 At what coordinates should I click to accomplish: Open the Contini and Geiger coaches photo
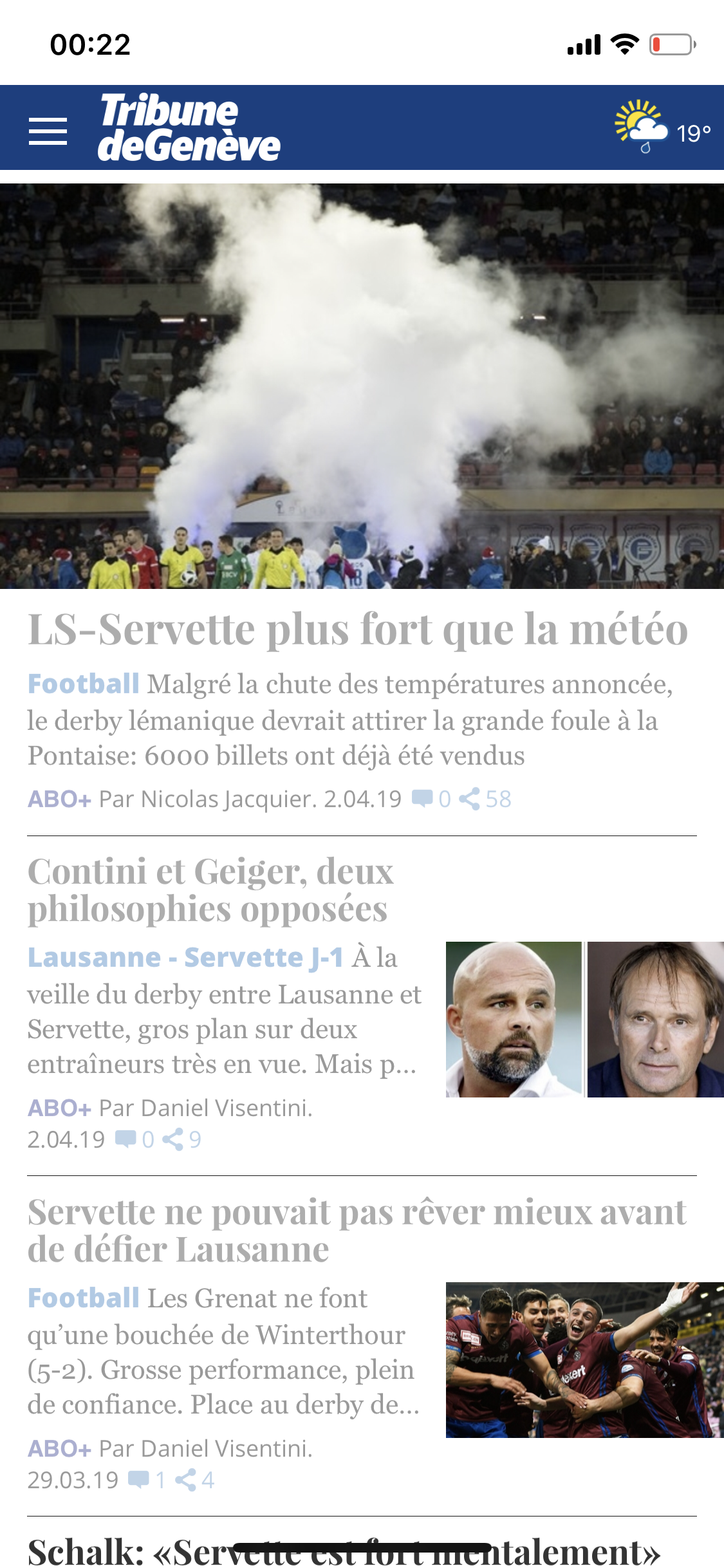click(x=584, y=1019)
